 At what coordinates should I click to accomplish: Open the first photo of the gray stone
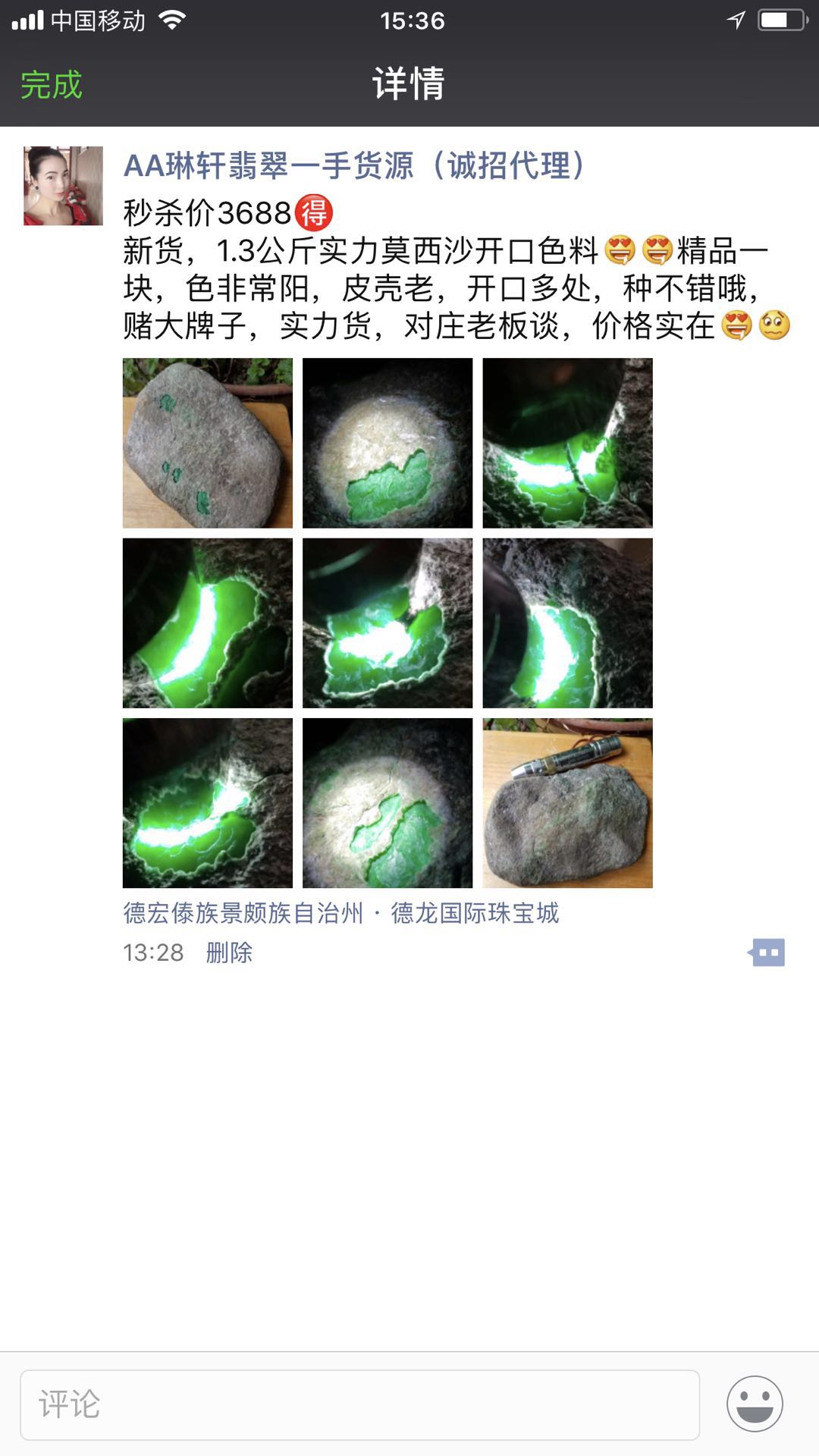(208, 443)
